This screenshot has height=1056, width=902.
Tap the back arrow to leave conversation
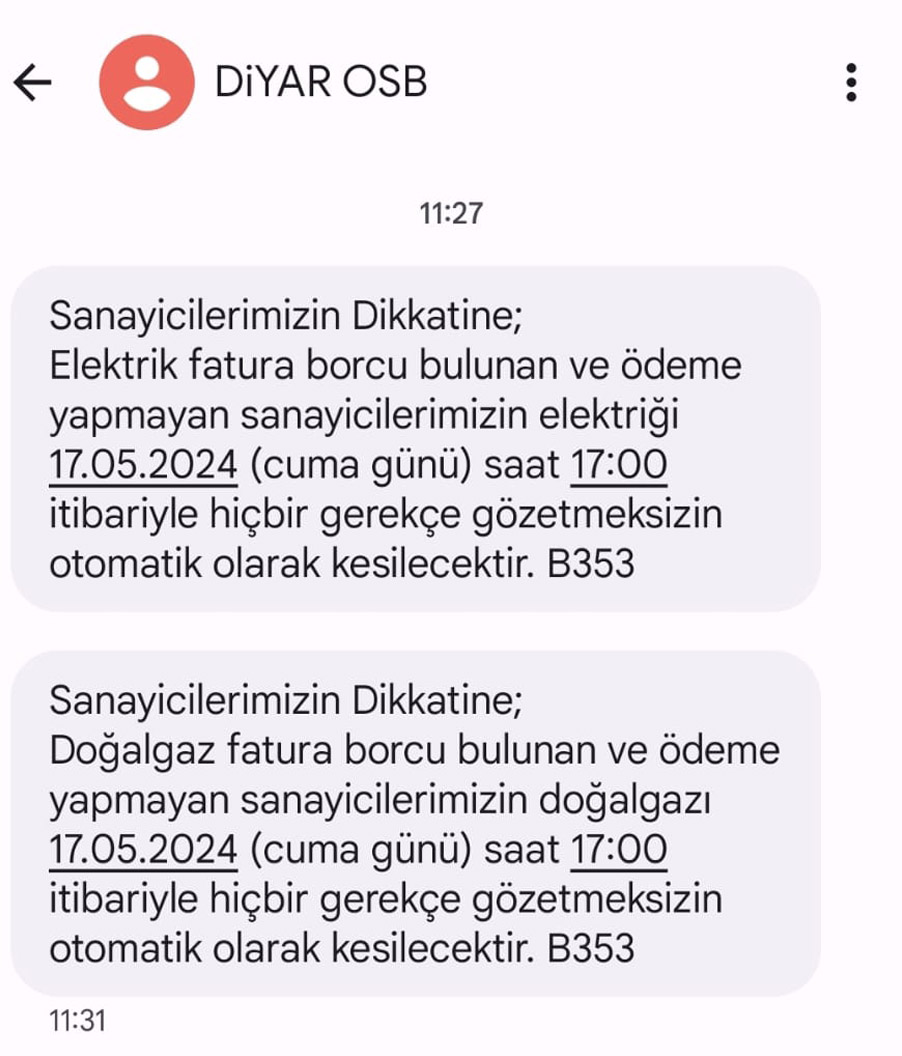pos(34,82)
